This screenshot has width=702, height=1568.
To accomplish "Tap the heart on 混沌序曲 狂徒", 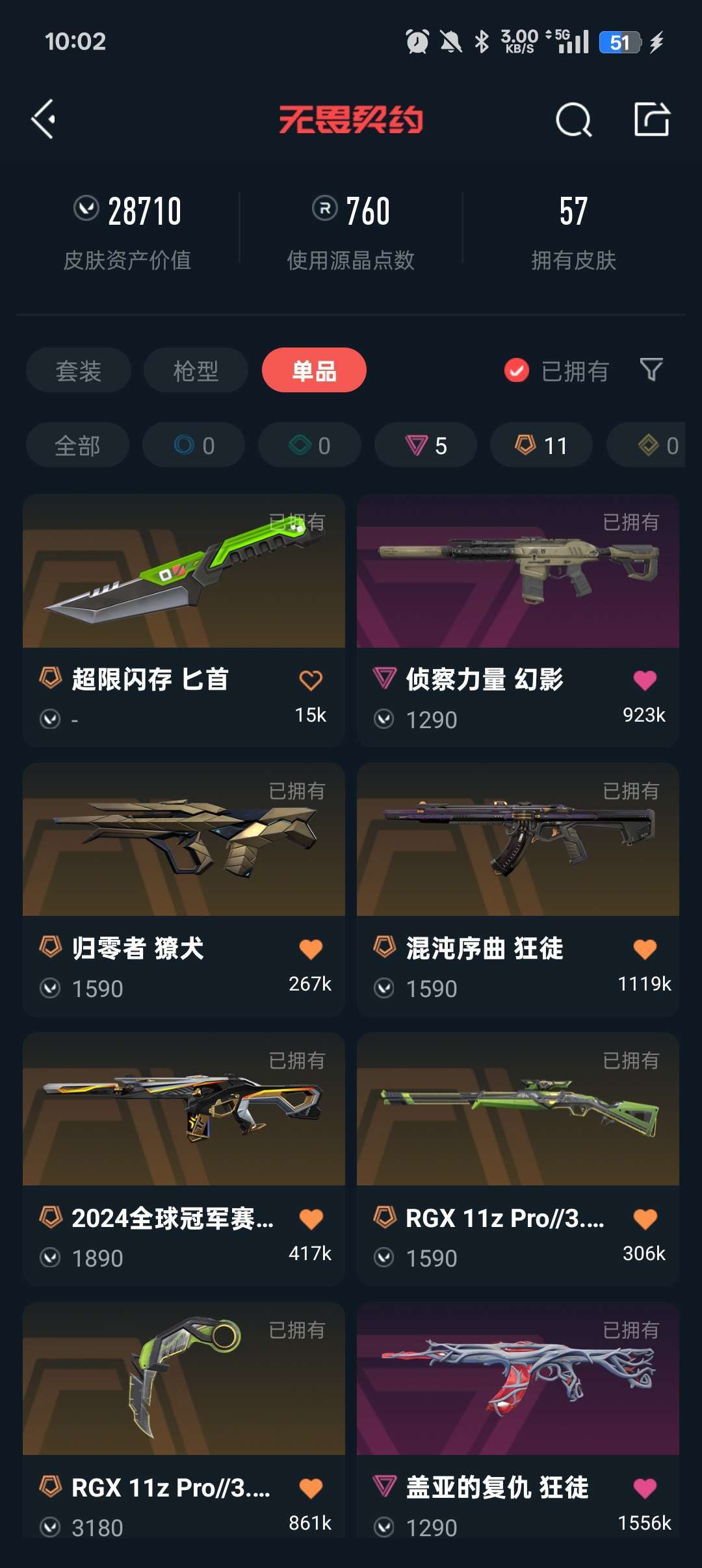I will 645,949.
